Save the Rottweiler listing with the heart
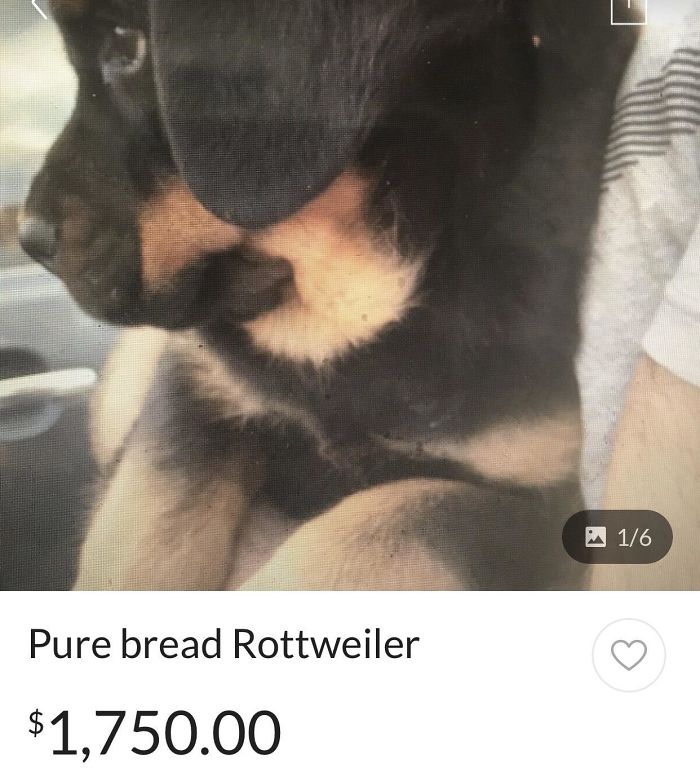700x781 pixels. point(628,655)
